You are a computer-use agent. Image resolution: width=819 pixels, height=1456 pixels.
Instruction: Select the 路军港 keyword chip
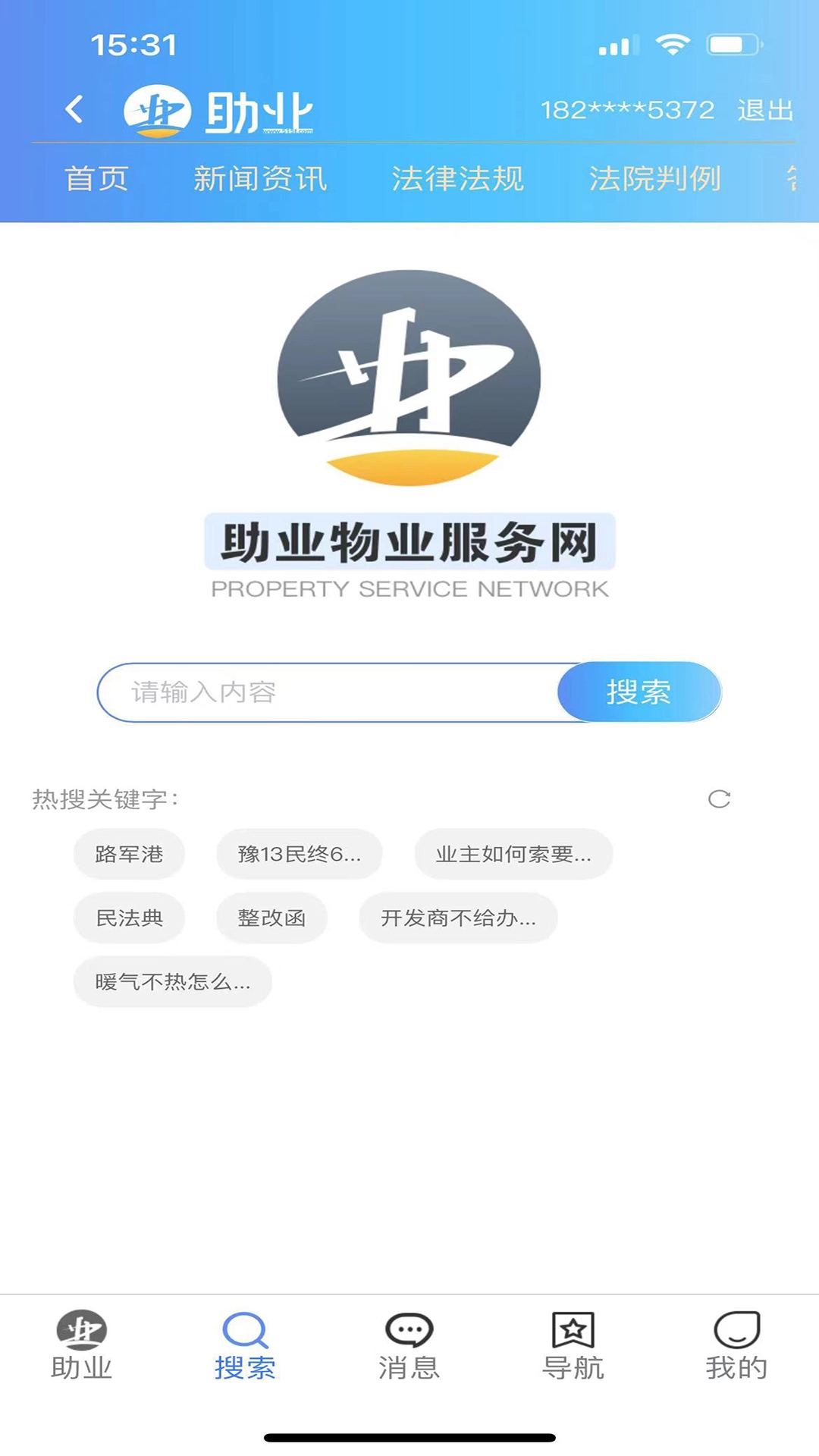coord(129,854)
